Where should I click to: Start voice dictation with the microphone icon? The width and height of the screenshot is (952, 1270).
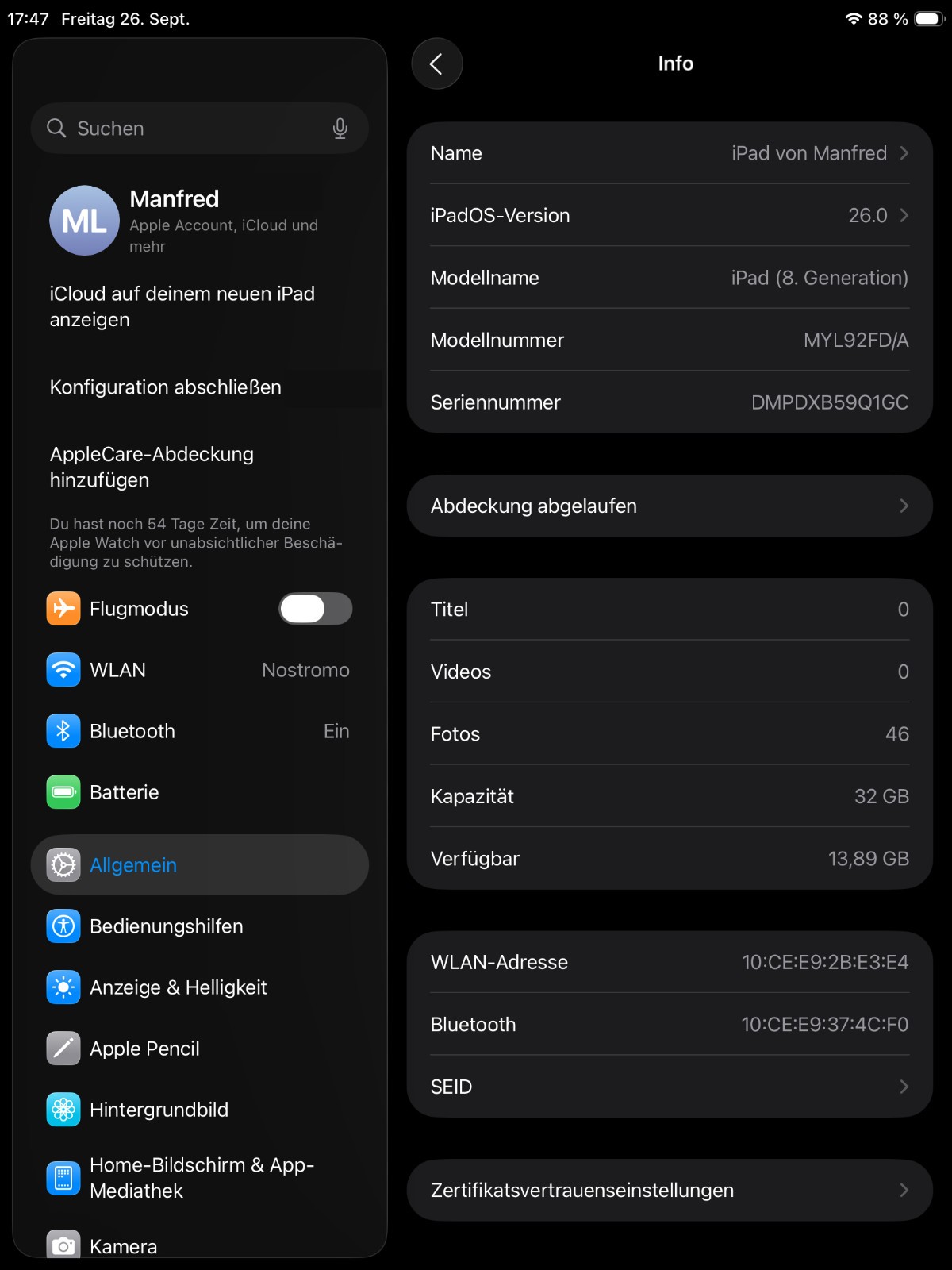(340, 129)
